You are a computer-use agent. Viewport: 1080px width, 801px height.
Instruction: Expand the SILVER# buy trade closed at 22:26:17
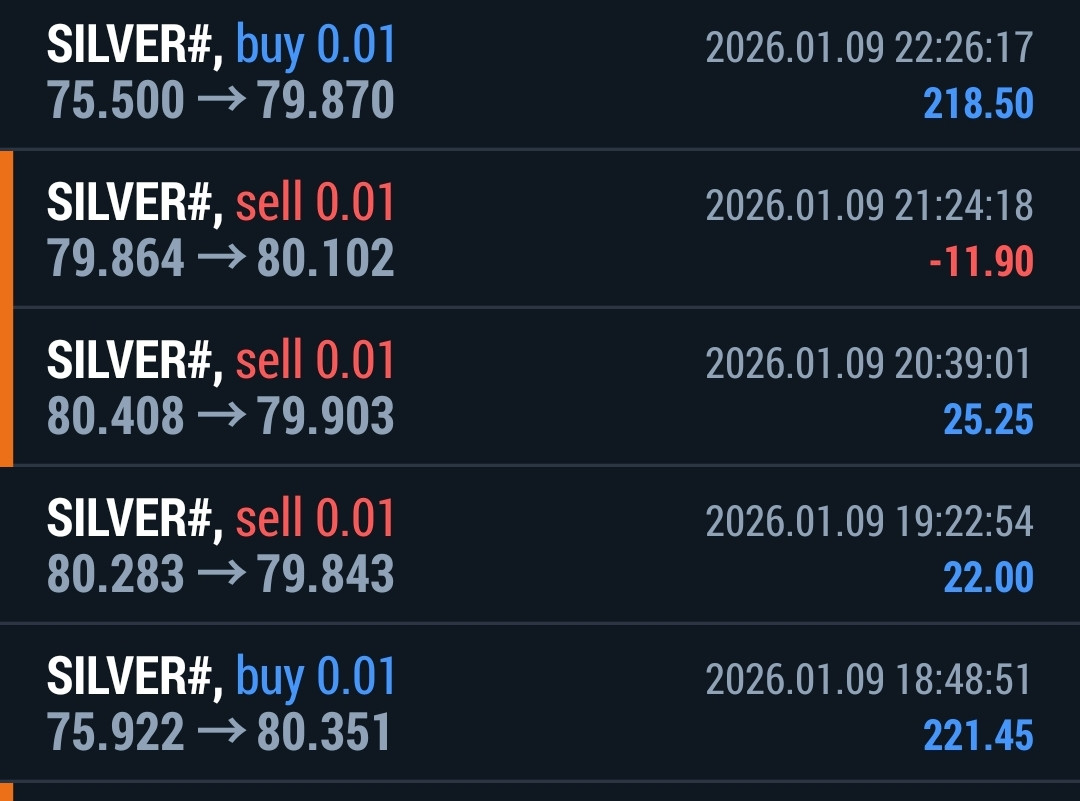click(x=540, y=74)
